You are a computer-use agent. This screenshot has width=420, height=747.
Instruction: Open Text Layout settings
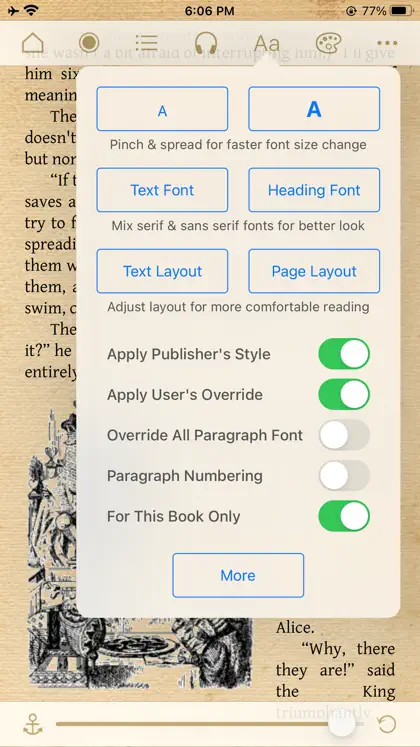pyautogui.click(x=162, y=271)
